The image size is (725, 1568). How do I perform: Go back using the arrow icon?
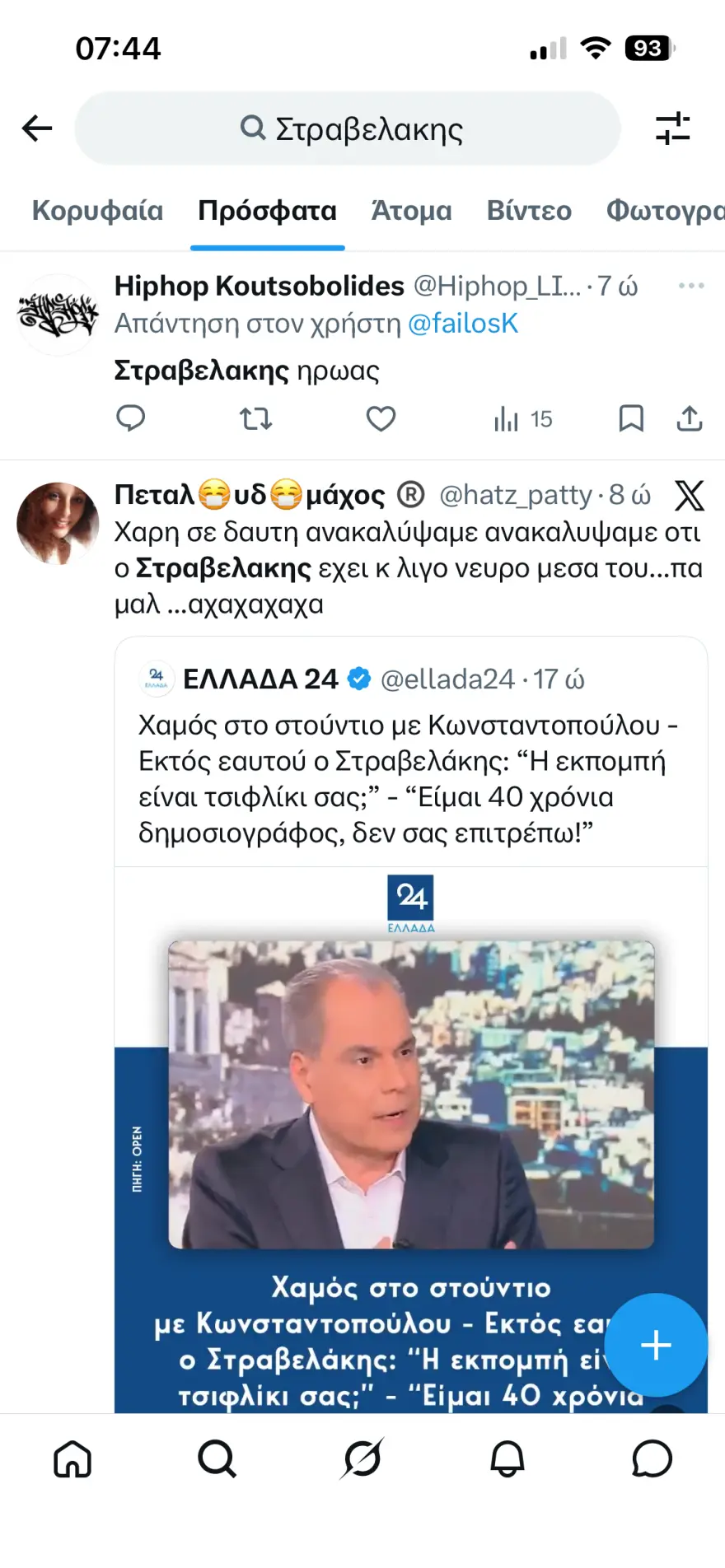pos(37,128)
